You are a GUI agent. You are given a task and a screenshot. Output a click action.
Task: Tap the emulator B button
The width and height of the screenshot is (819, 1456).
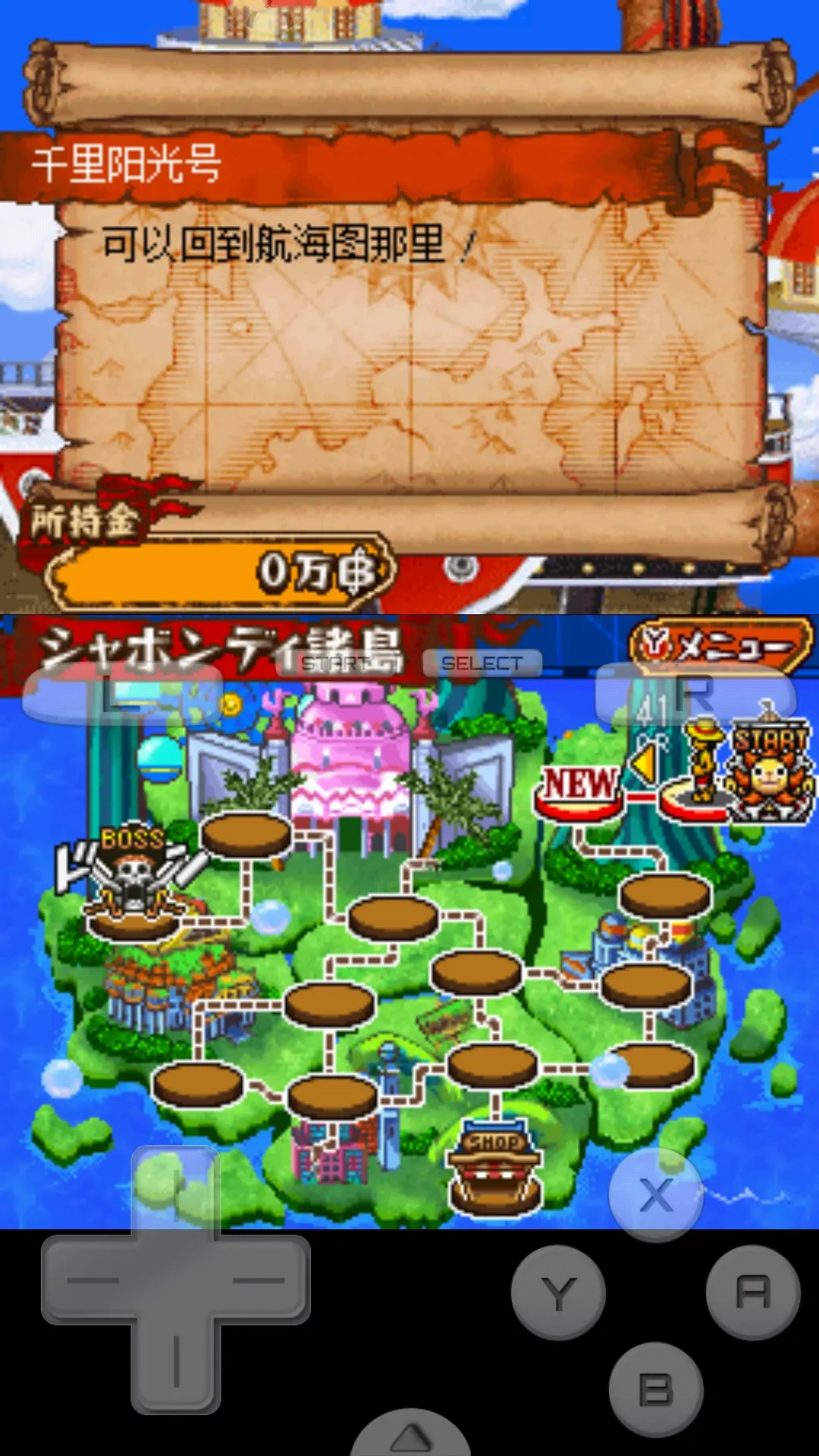coord(656,1390)
